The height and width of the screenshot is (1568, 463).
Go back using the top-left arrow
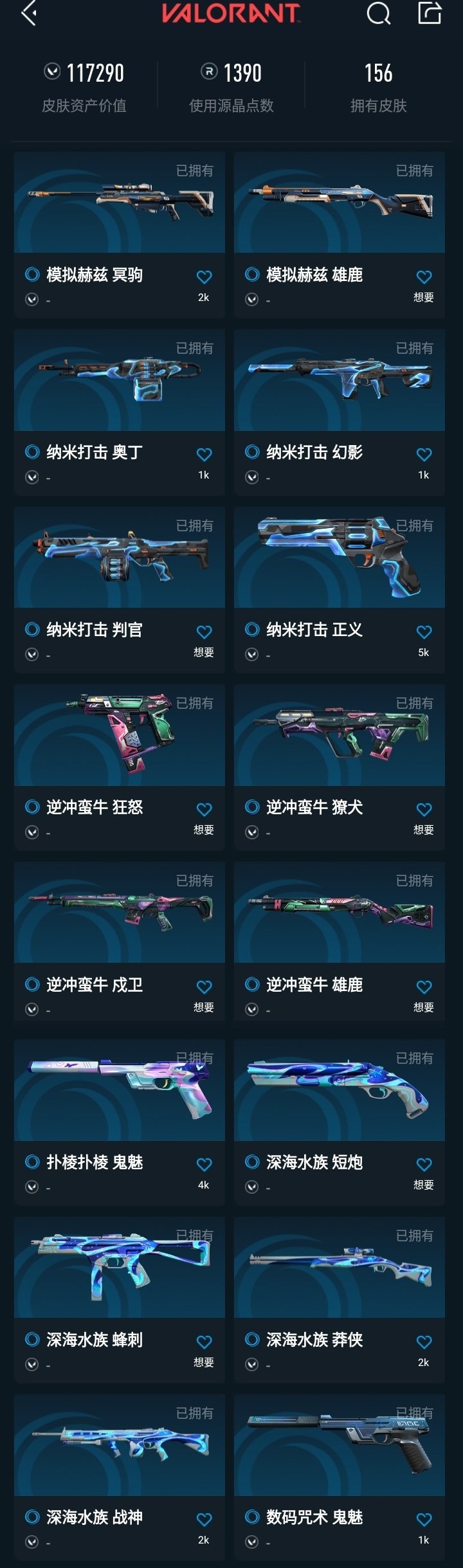(x=29, y=13)
